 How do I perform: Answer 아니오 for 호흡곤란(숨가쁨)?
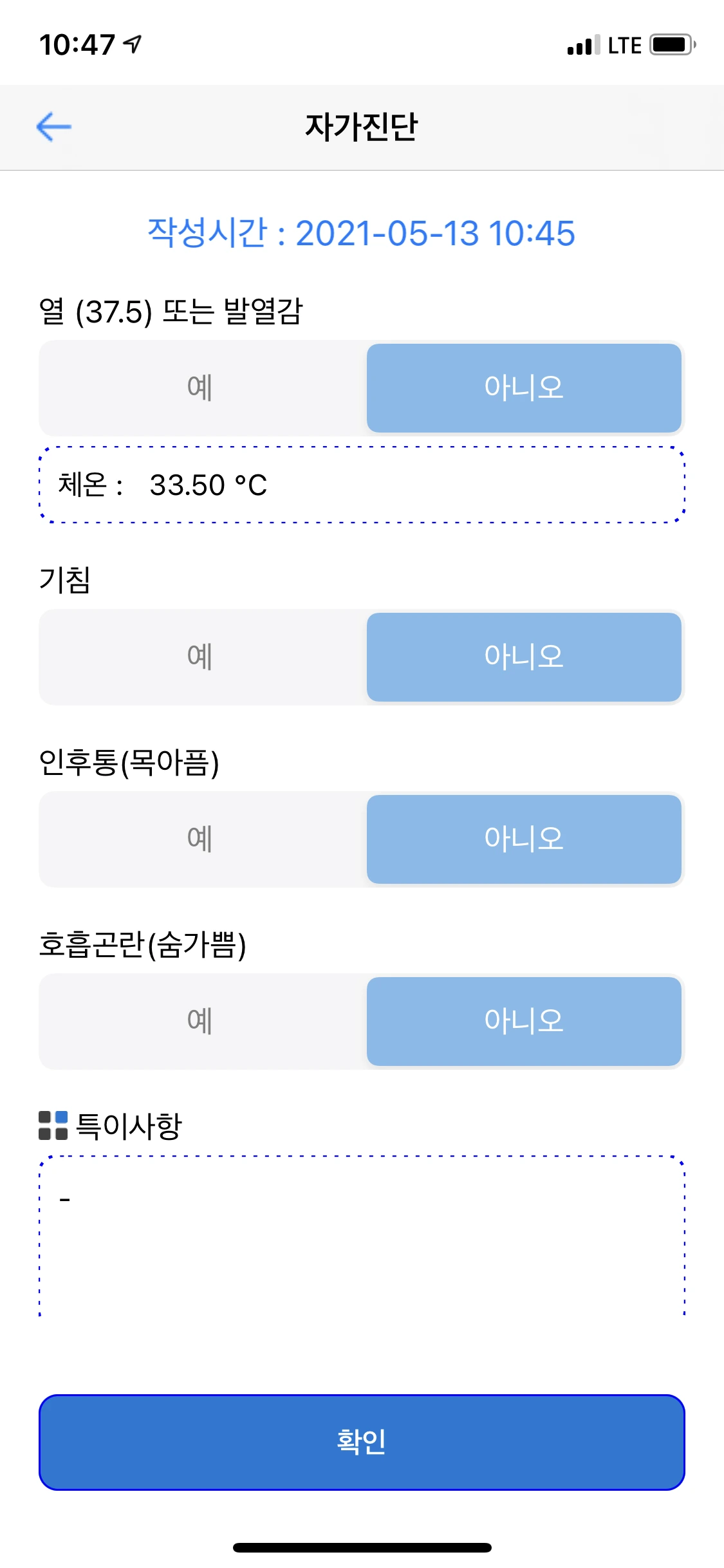pyautogui.click(x=524, y=1022)
